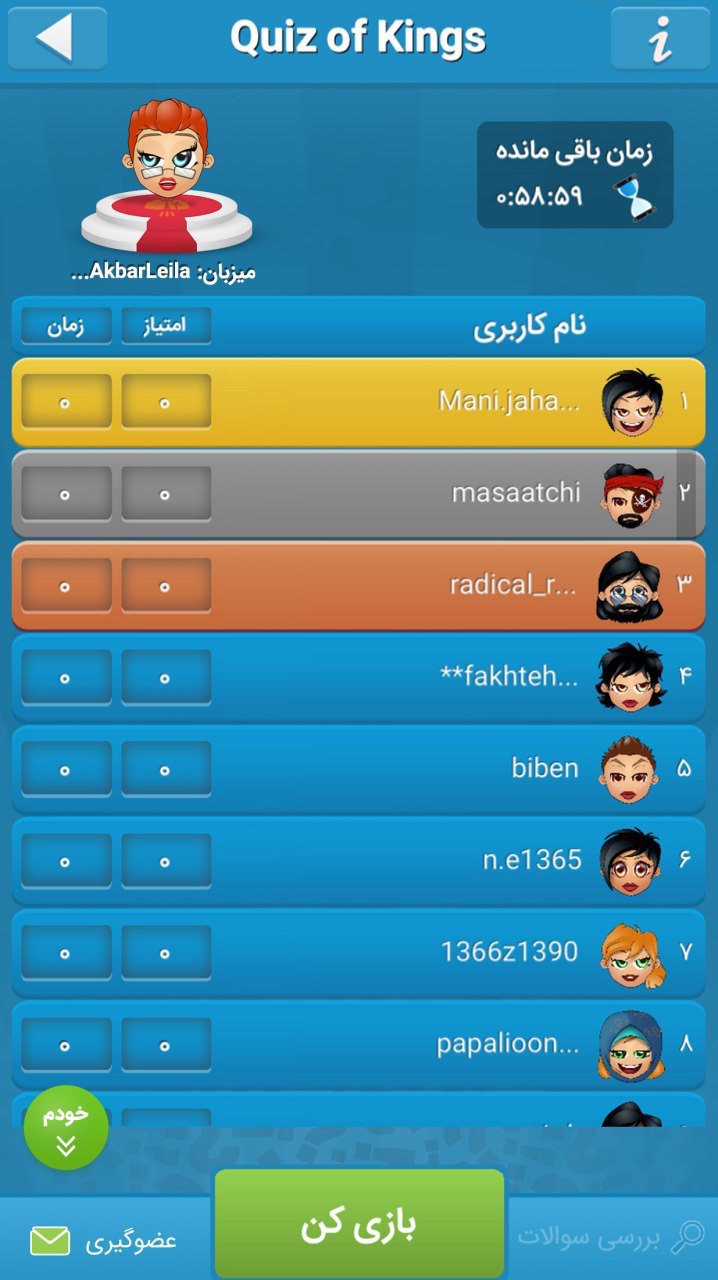The width and height of the screenshot is (718, 1280).
Task: Tap the green بازی کن play button
Action: point(359,1225)
